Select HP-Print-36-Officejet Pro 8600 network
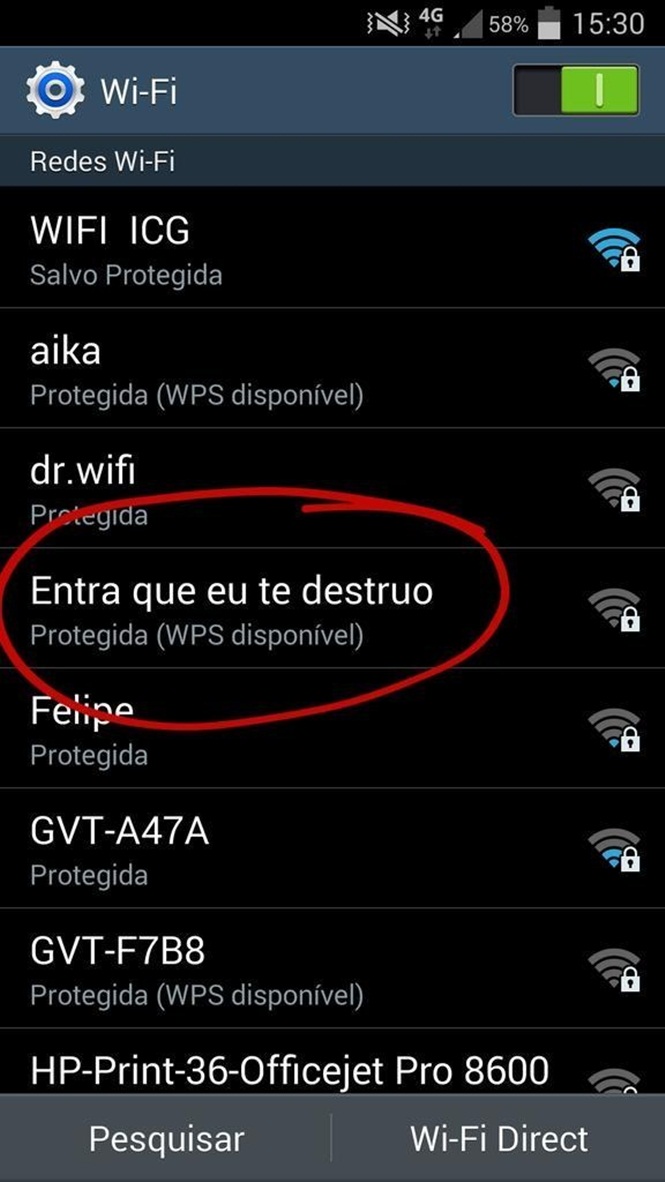This screenshot has width=665, height=1182. 332,1062
